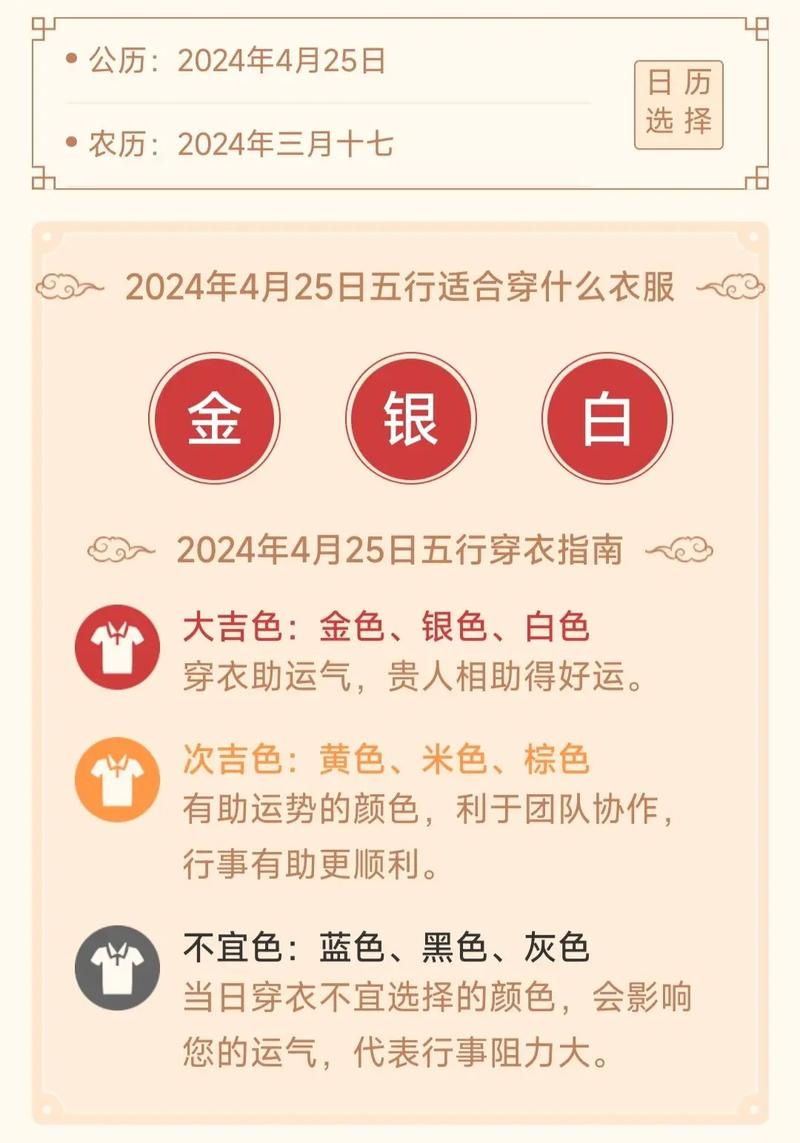Viewport: 800px width, 1143px height.
Task: Open the 日历选择 date picker button
Action: click(678, 104)
